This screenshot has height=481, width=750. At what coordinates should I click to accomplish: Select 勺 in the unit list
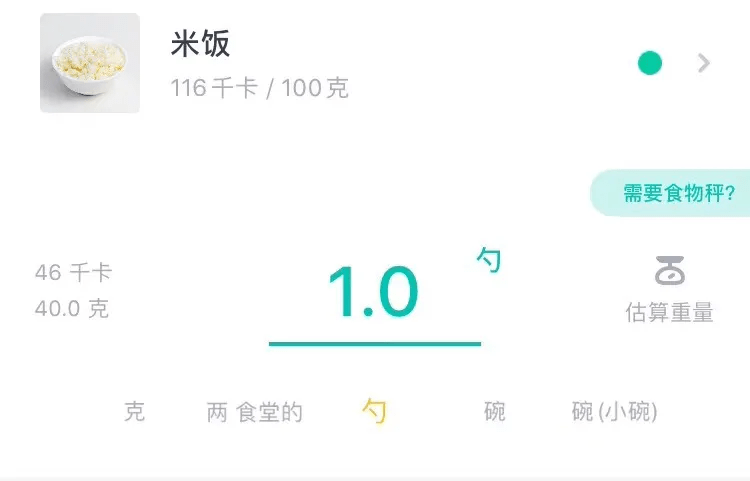point(374,411)
